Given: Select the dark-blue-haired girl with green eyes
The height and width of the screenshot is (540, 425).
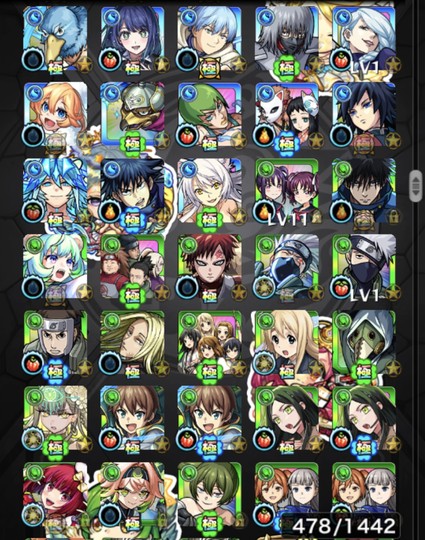Looking at the screenshot, I should [132, 39].
